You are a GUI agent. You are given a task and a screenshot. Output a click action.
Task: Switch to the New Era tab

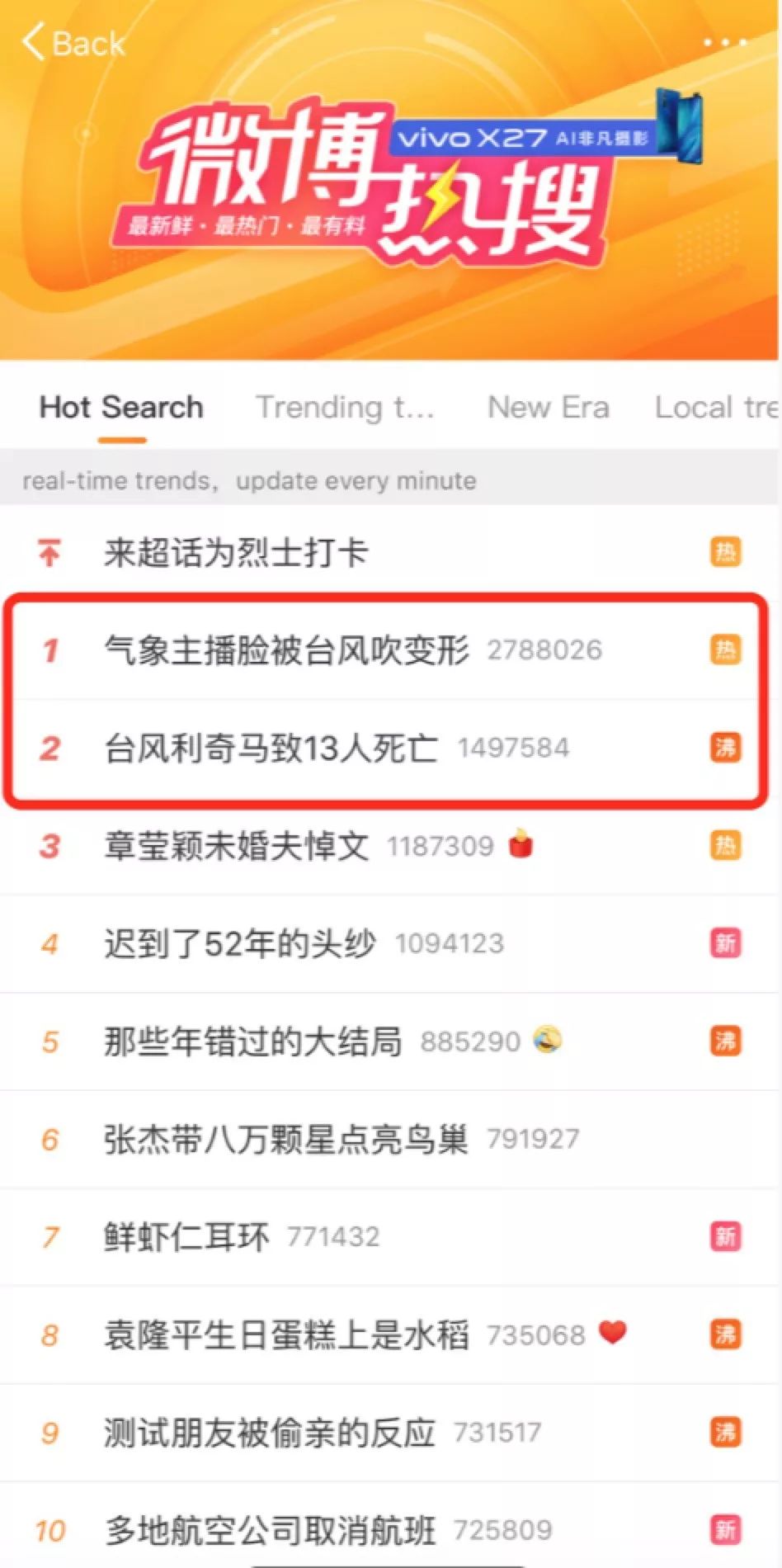click(x=548, y=407)
